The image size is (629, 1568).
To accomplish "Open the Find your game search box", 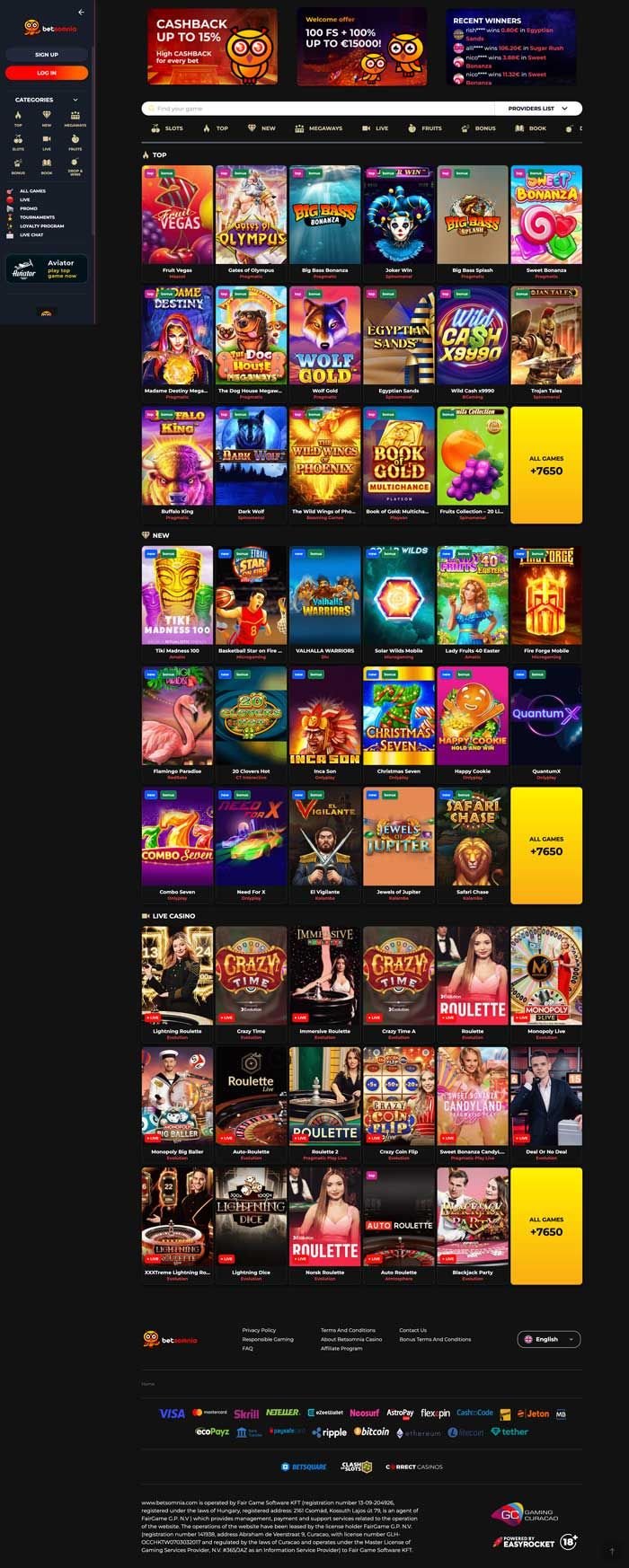I will click(314, 109).
